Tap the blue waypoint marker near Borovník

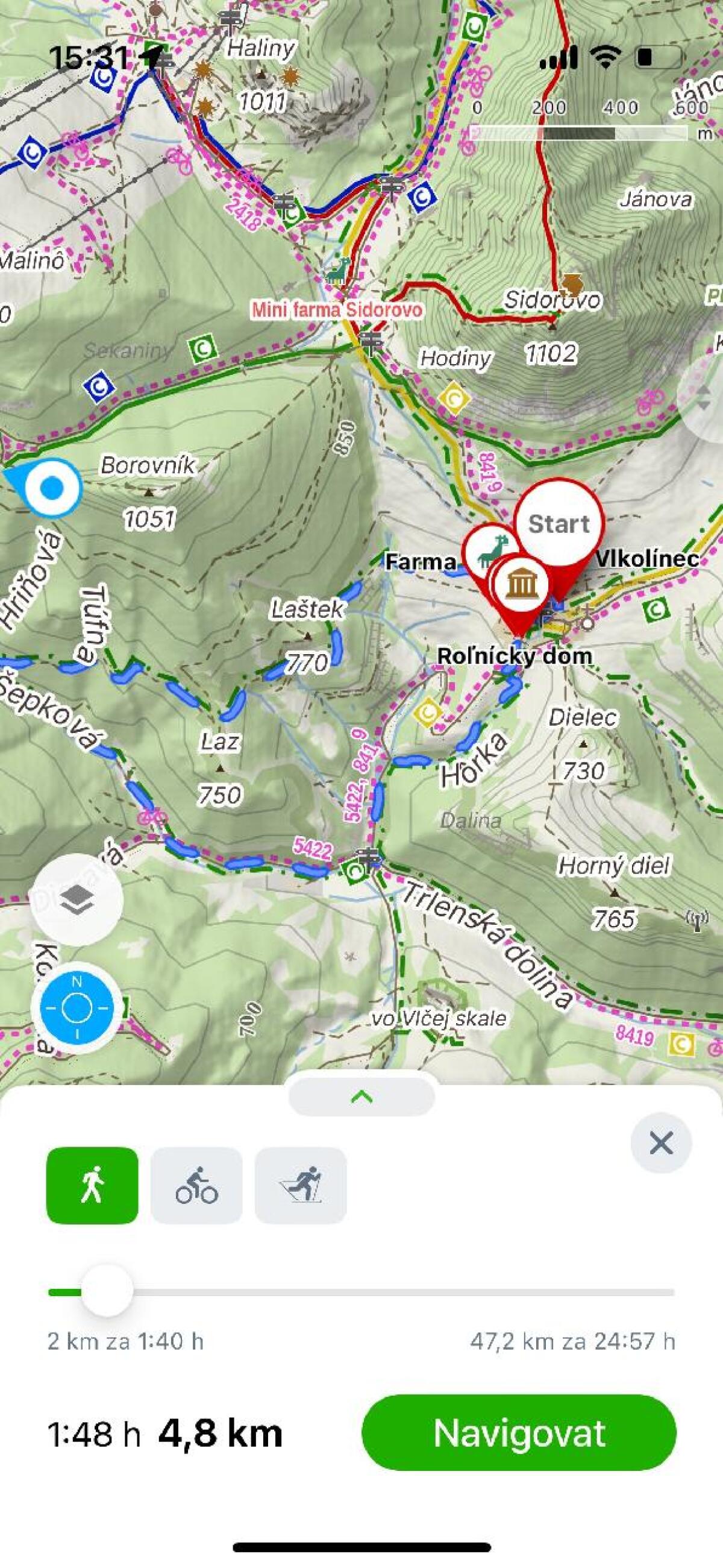51,488
